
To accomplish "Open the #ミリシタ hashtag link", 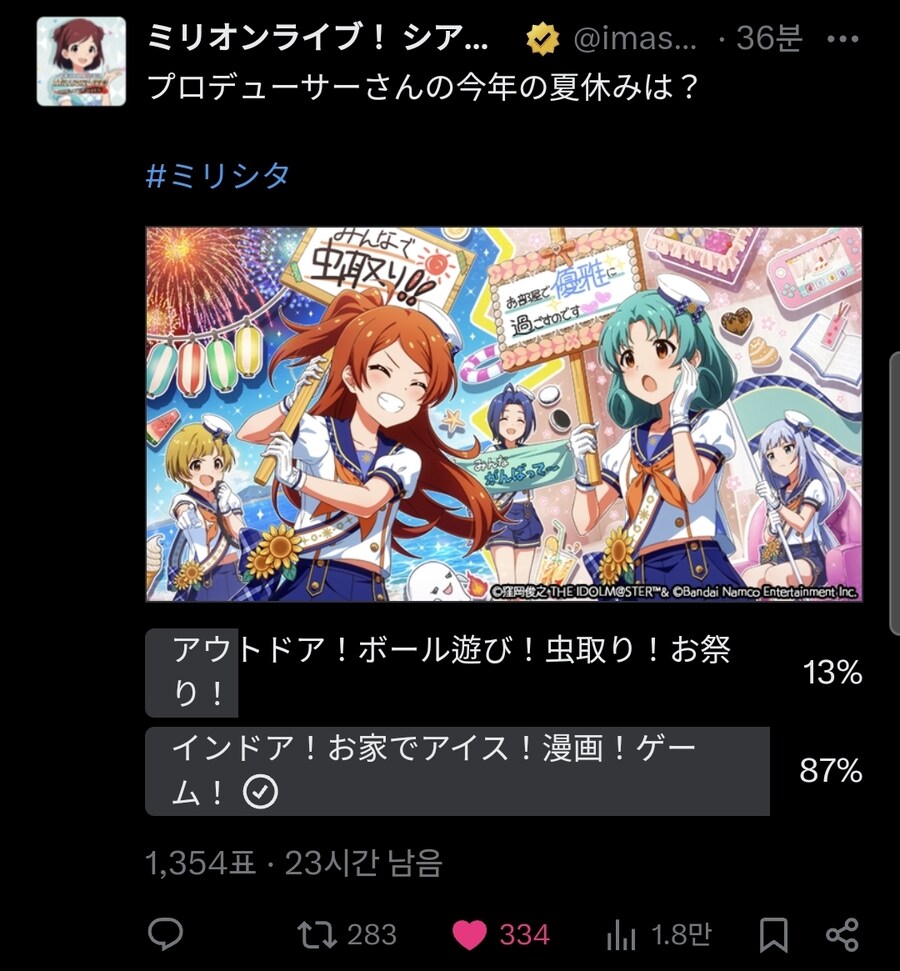I will [x=218, y=175].
